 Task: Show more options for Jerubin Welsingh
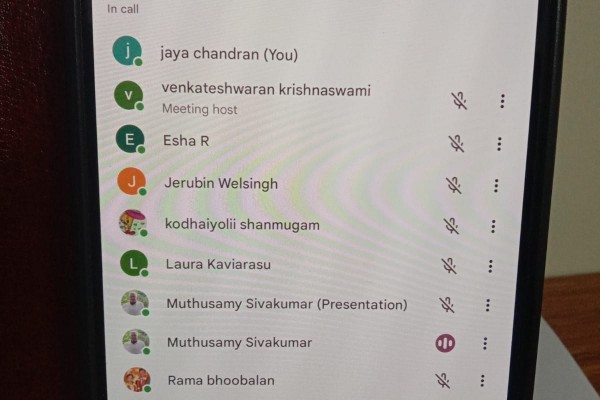[x=496, y=185]
